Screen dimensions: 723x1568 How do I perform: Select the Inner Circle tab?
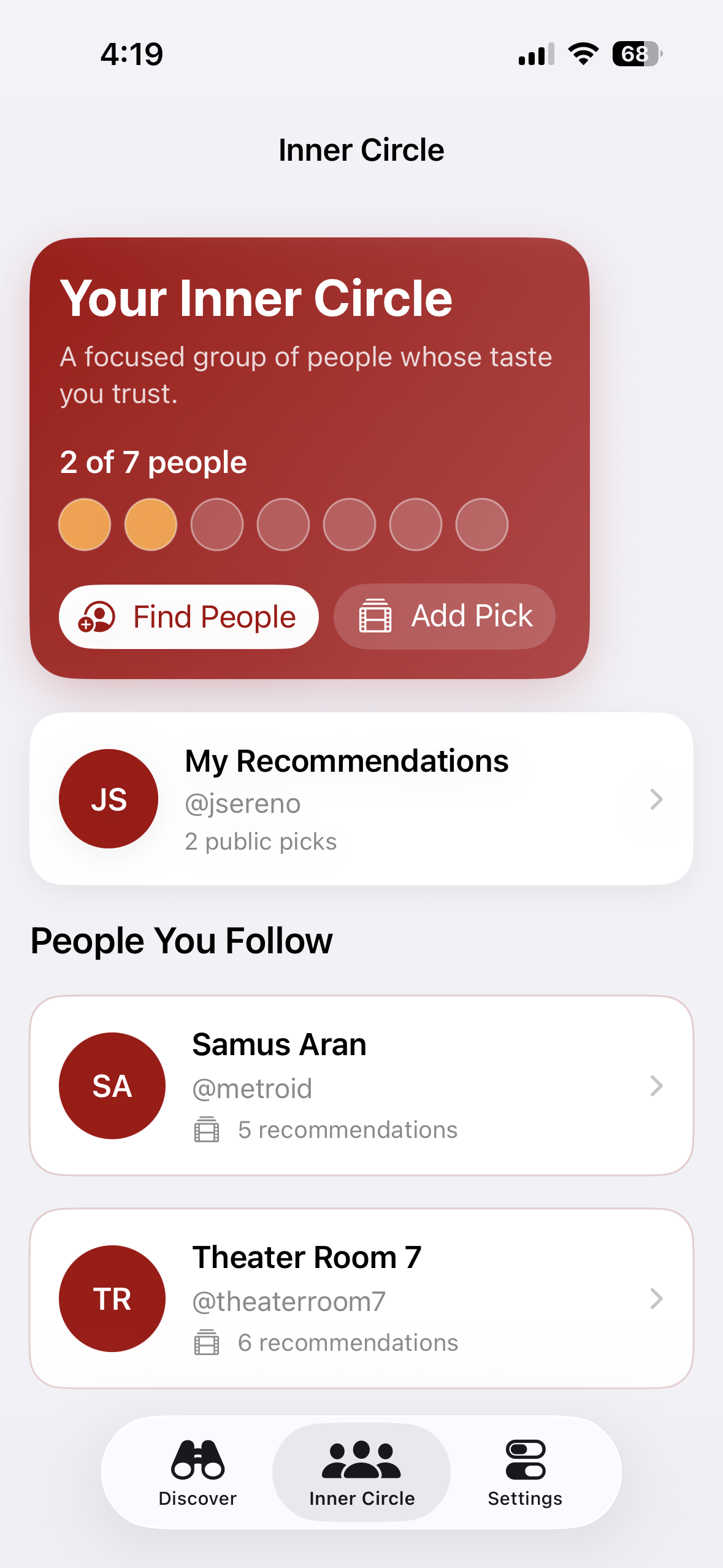[361, 1473]
